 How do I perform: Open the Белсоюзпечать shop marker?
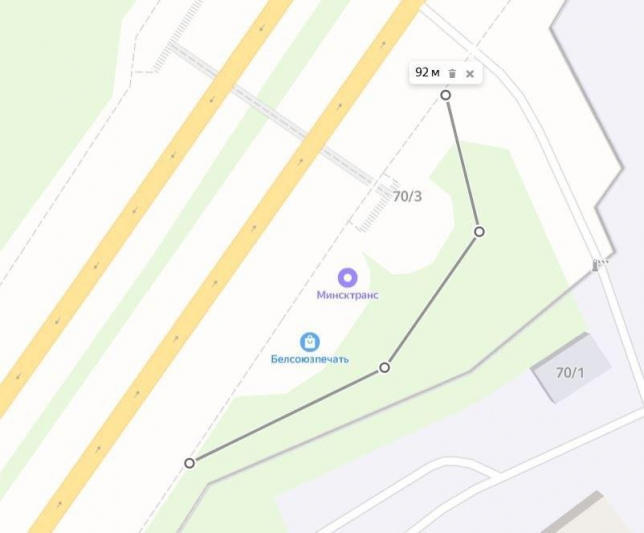pos(310,341)
